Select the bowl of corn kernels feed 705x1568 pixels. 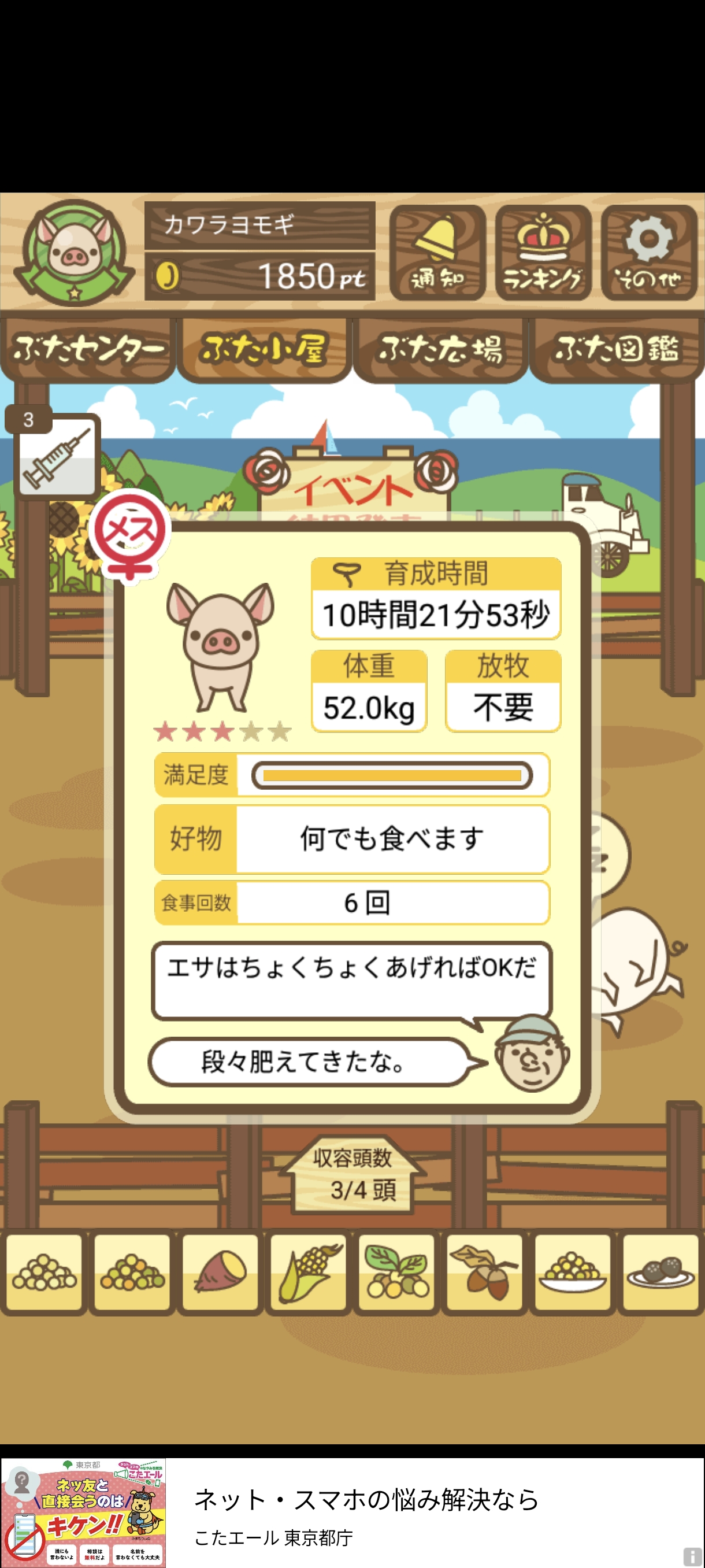click(x=572, y=1272)
